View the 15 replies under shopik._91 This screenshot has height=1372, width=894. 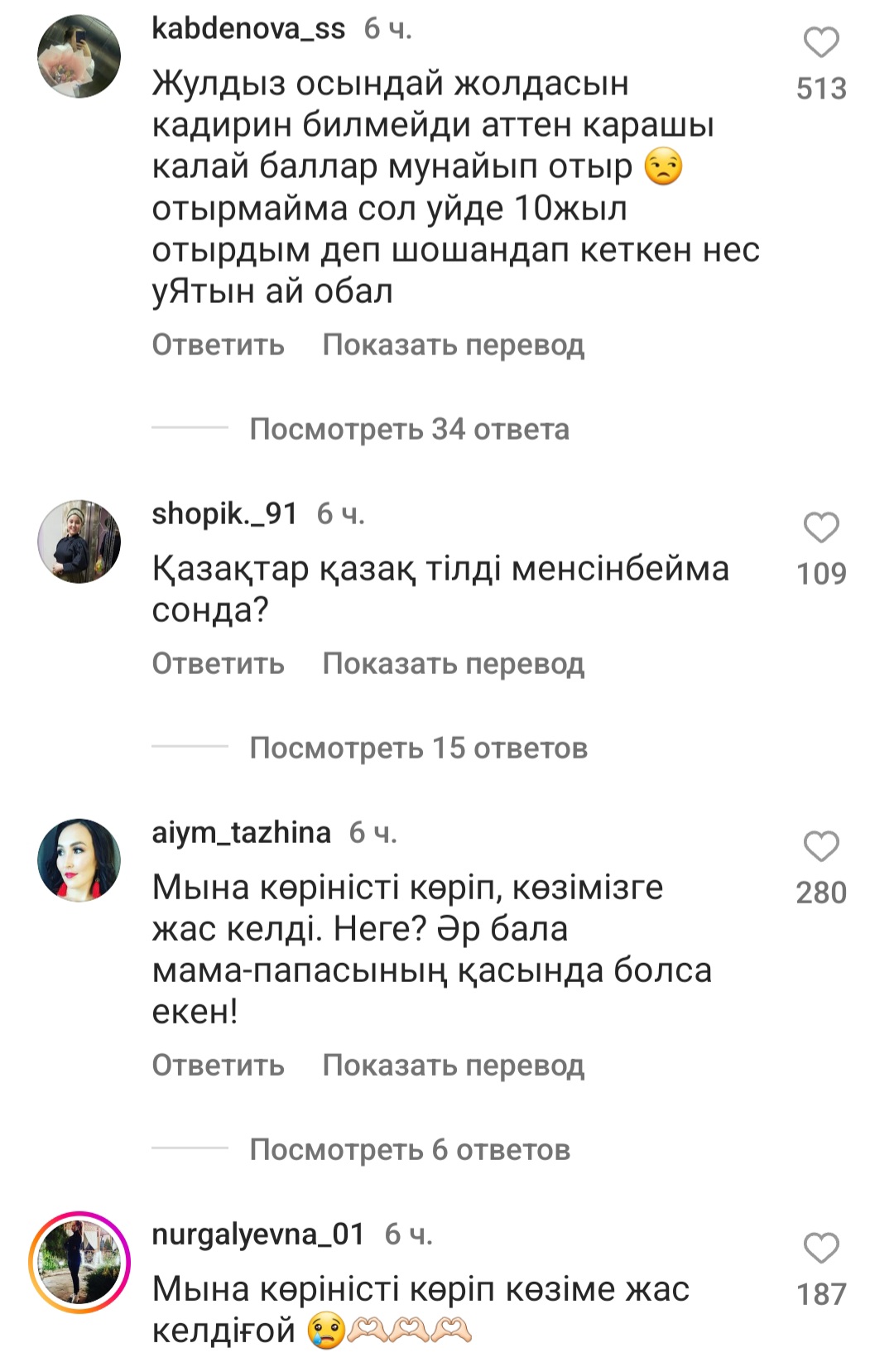(418, 748)
